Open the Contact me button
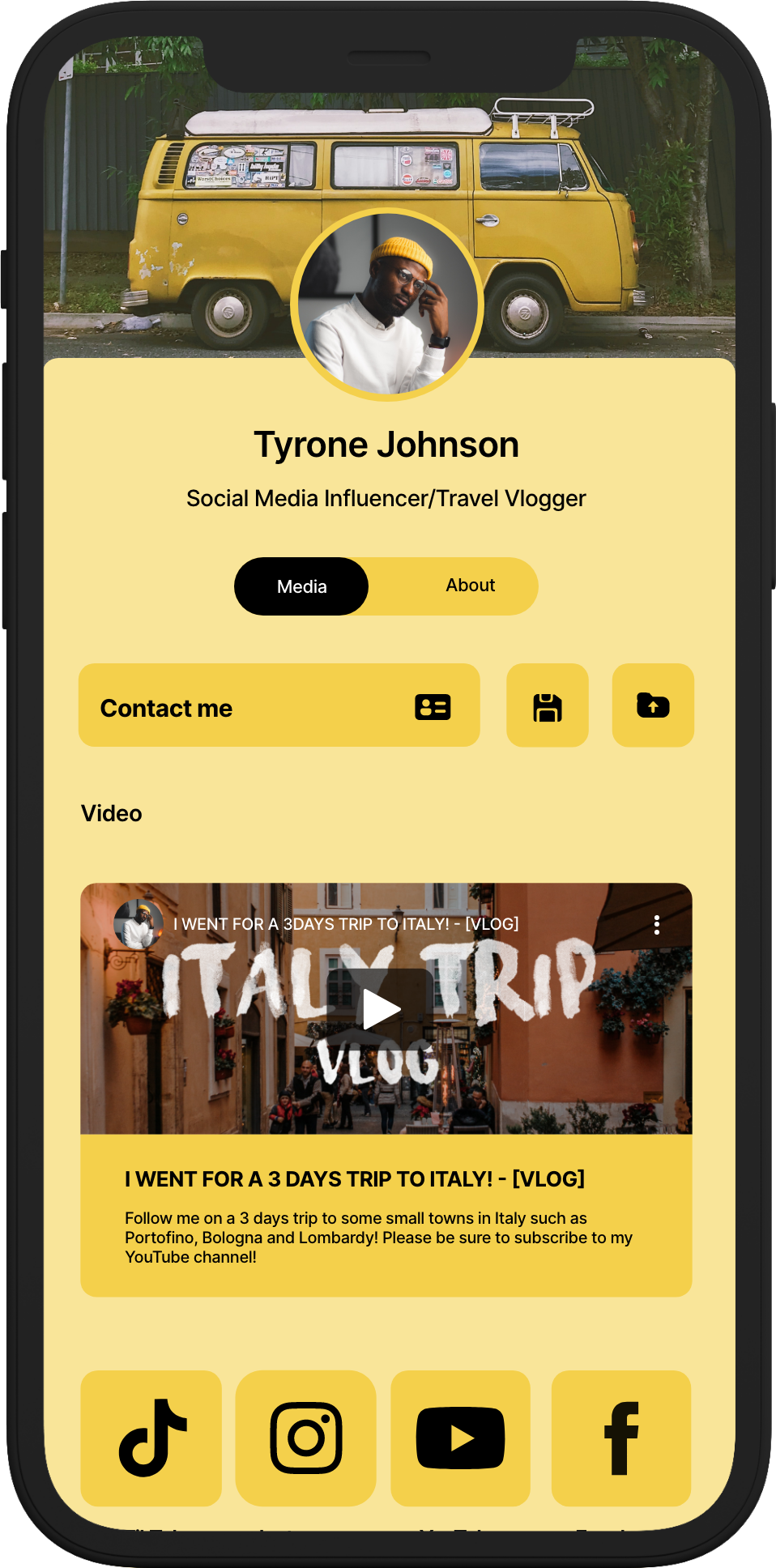 [279, 705]
